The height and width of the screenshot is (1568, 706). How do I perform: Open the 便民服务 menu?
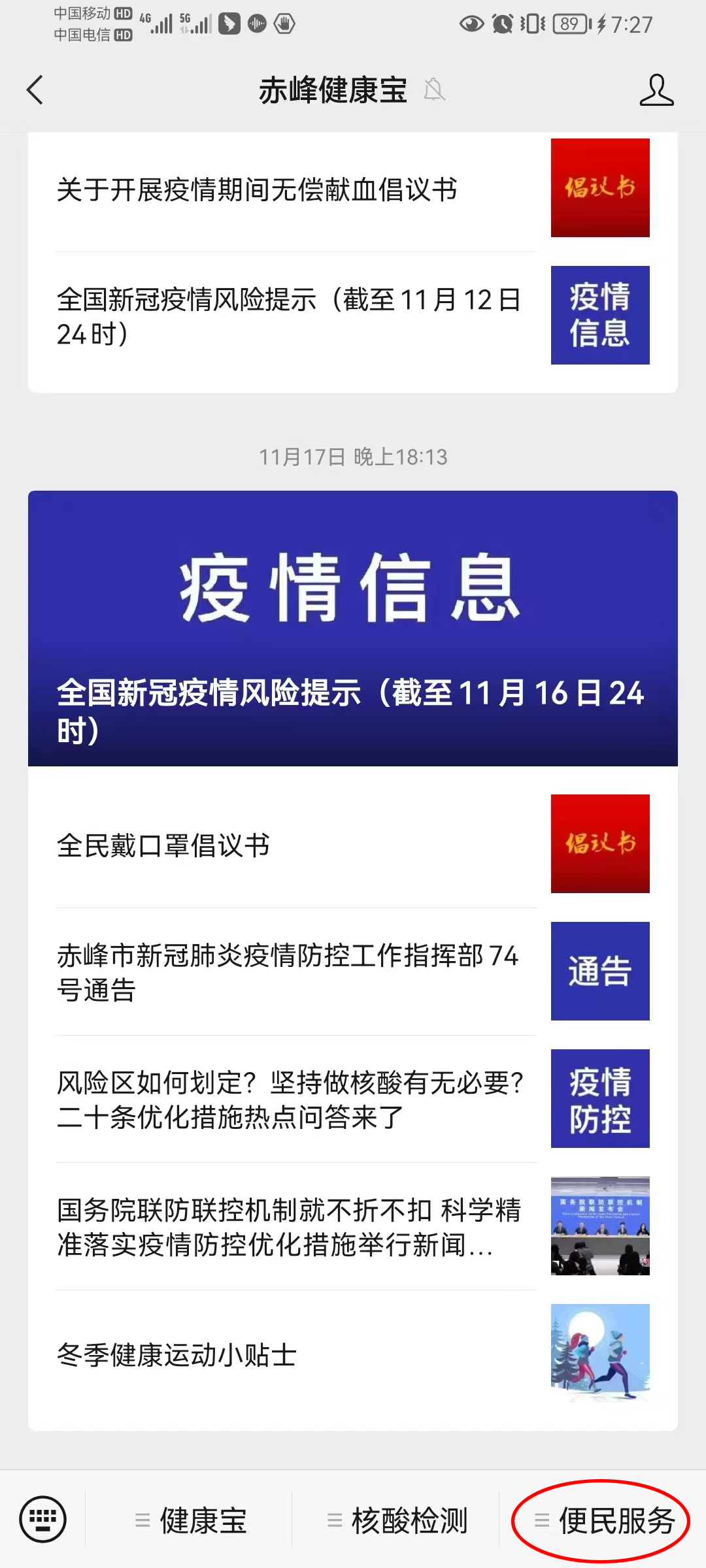(x=605, y=1520)
